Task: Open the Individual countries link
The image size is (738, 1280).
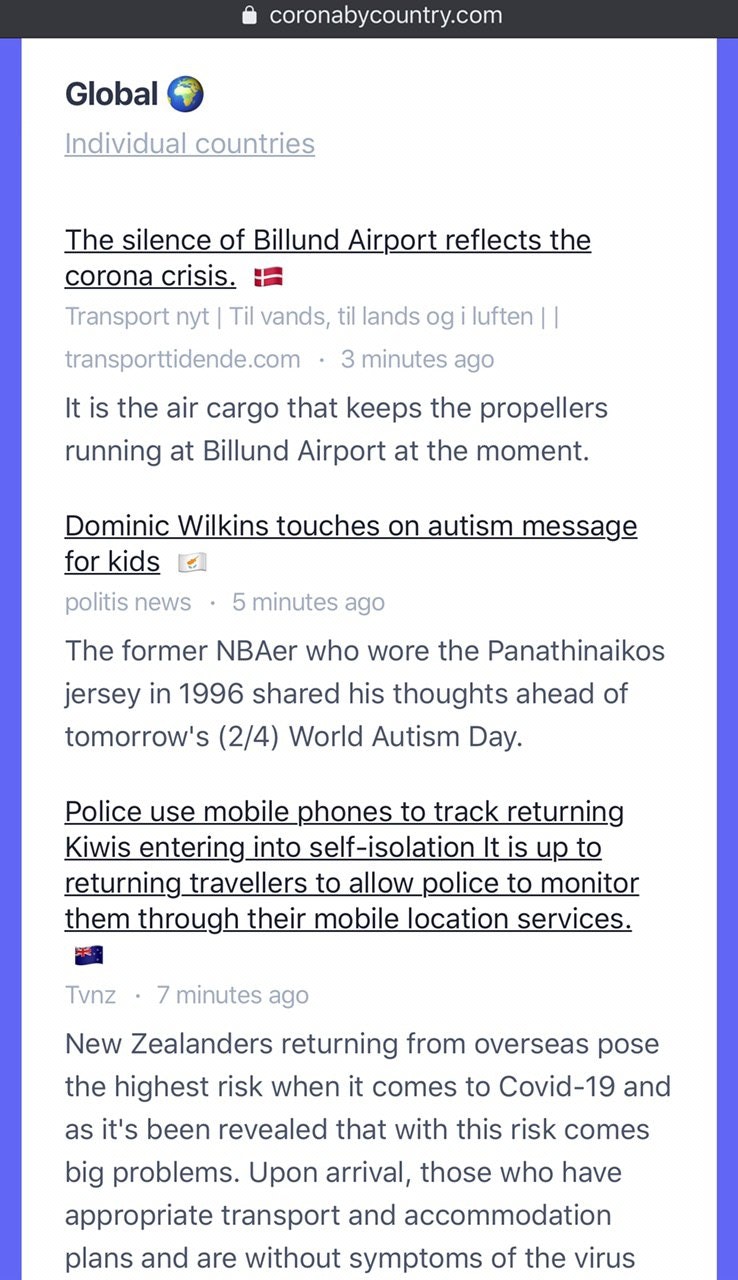Action: click(x=189, y=144)
